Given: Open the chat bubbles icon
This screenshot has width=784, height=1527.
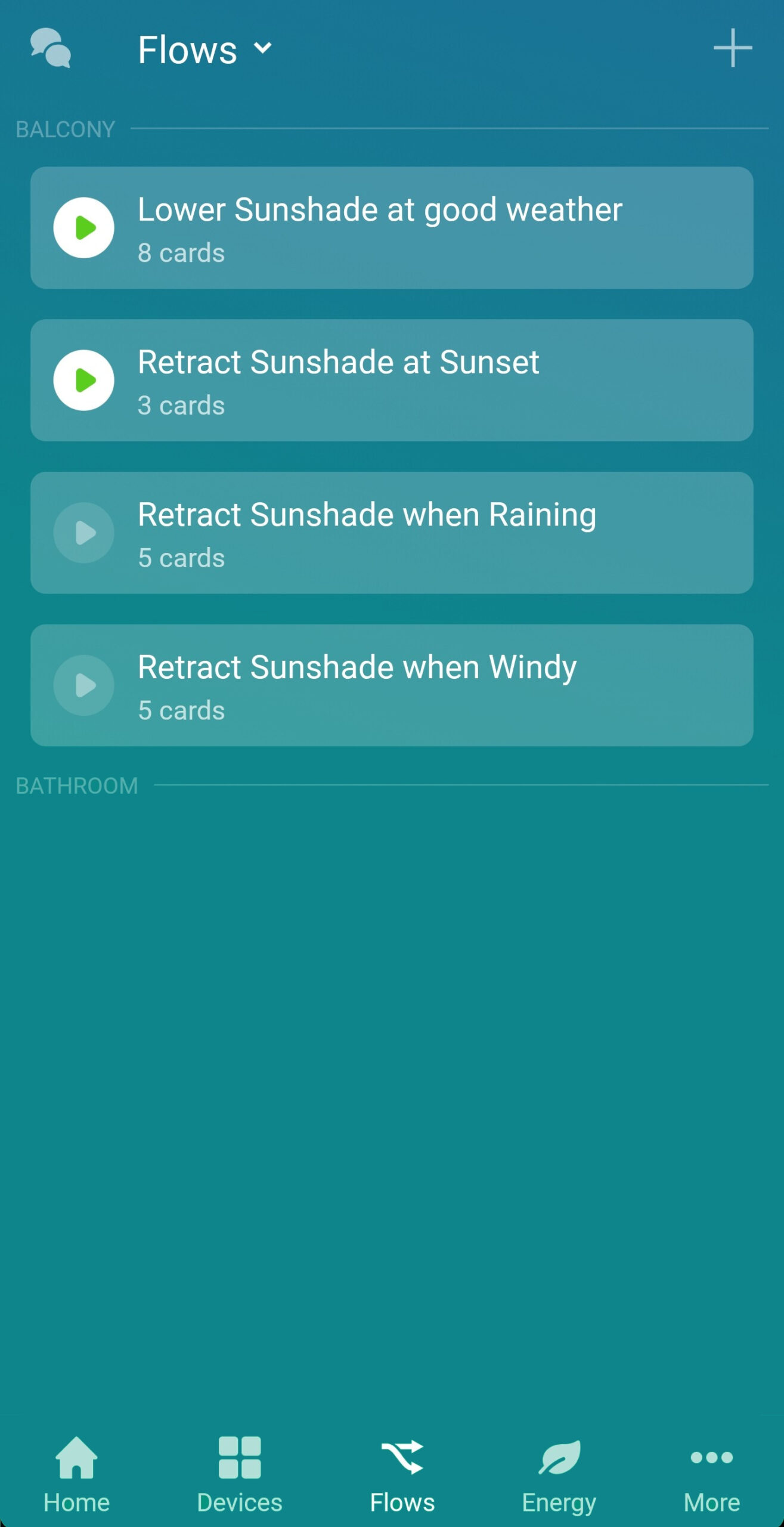Looking at the screenshot, I should tap(51, 48).
